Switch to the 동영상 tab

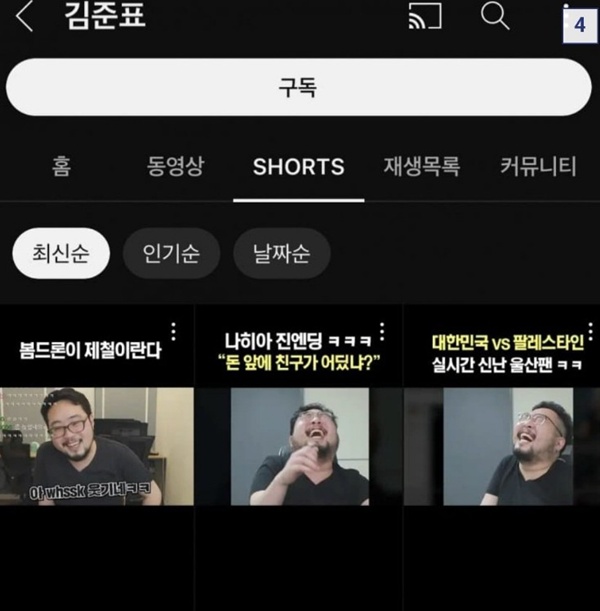pos(175,167)
